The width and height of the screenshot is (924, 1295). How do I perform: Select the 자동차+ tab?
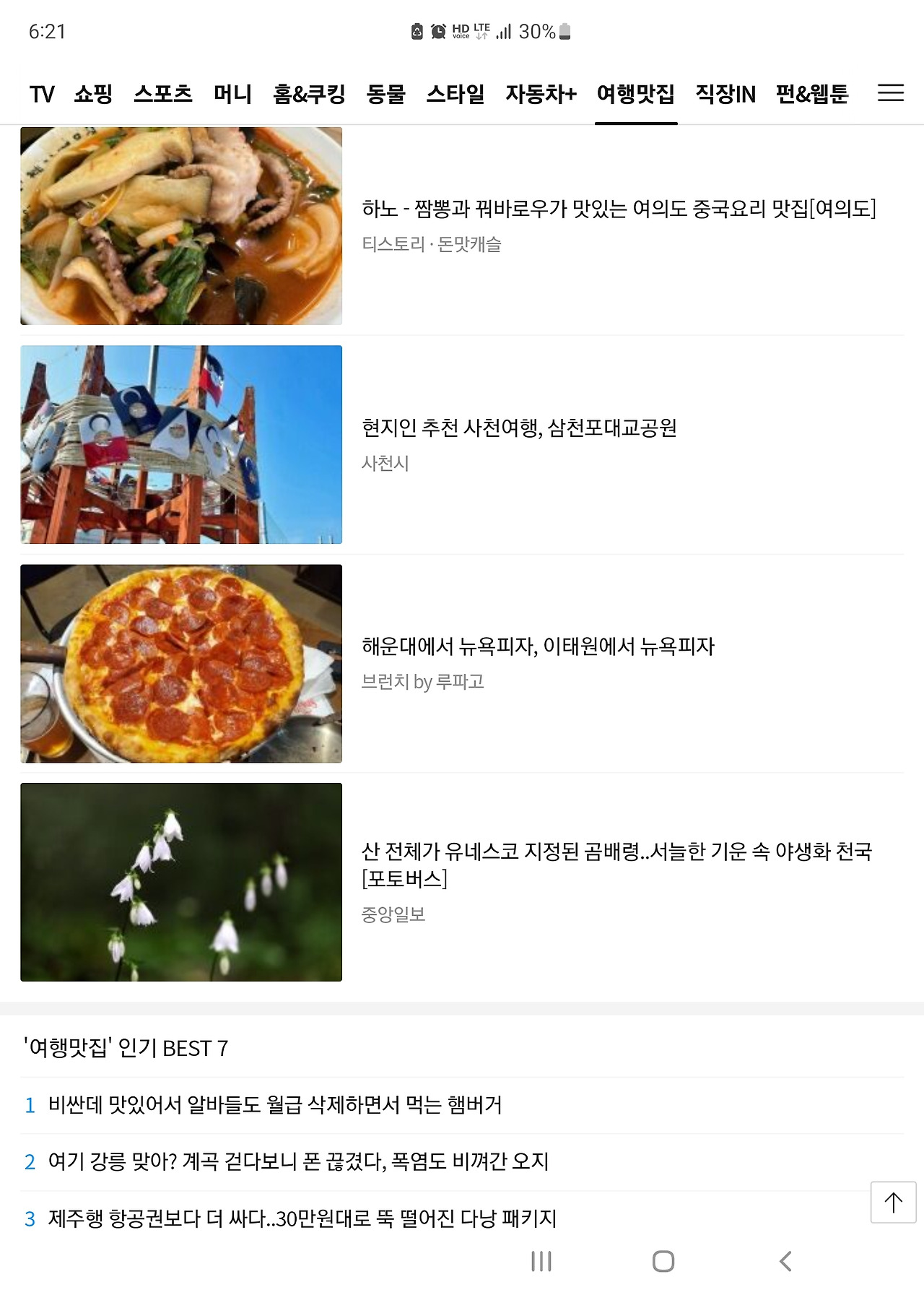coord(541,94)
